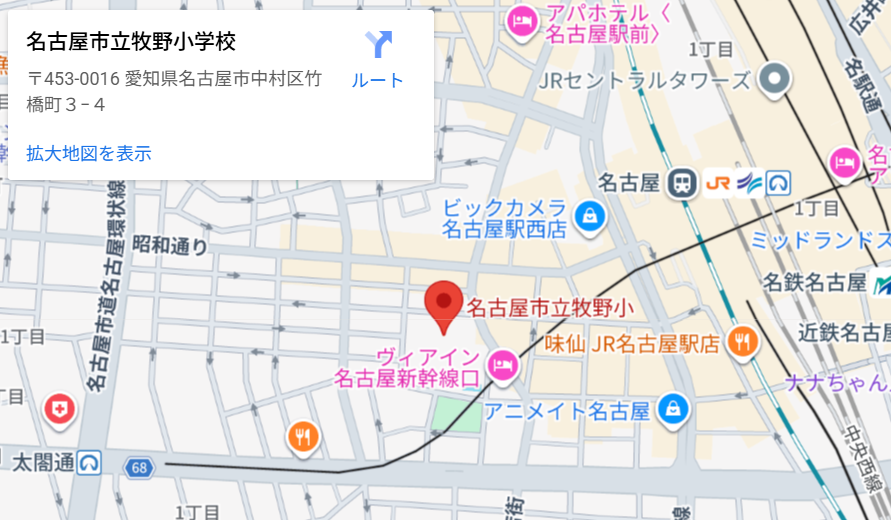Select the JRセントラルタワーズ marker

(x=773, y=81)
